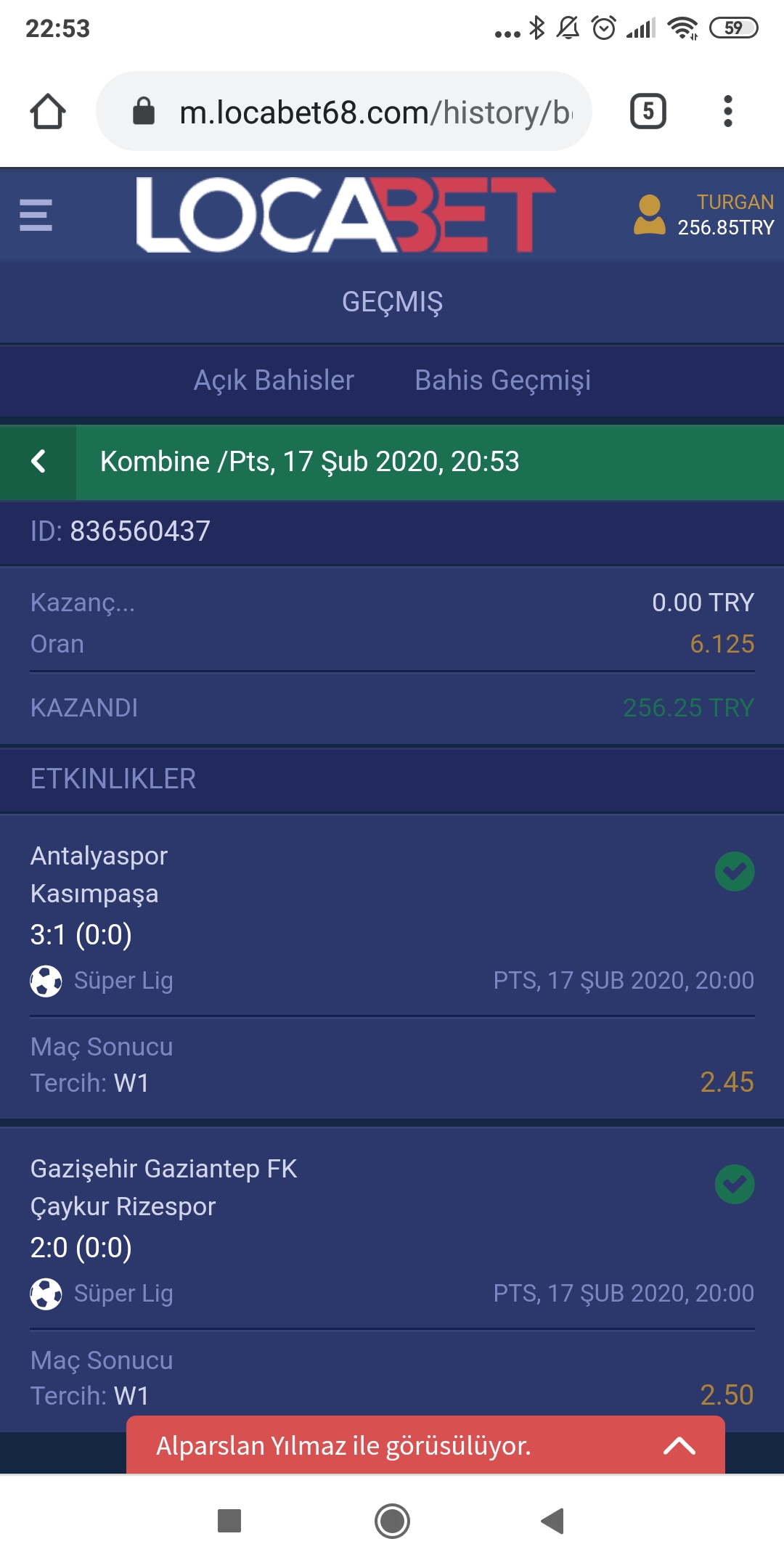The image size is (784, 1568).
Task: Expand the Alparslan Yılmaz chat banner
Action: click(x=679, y=1446)
